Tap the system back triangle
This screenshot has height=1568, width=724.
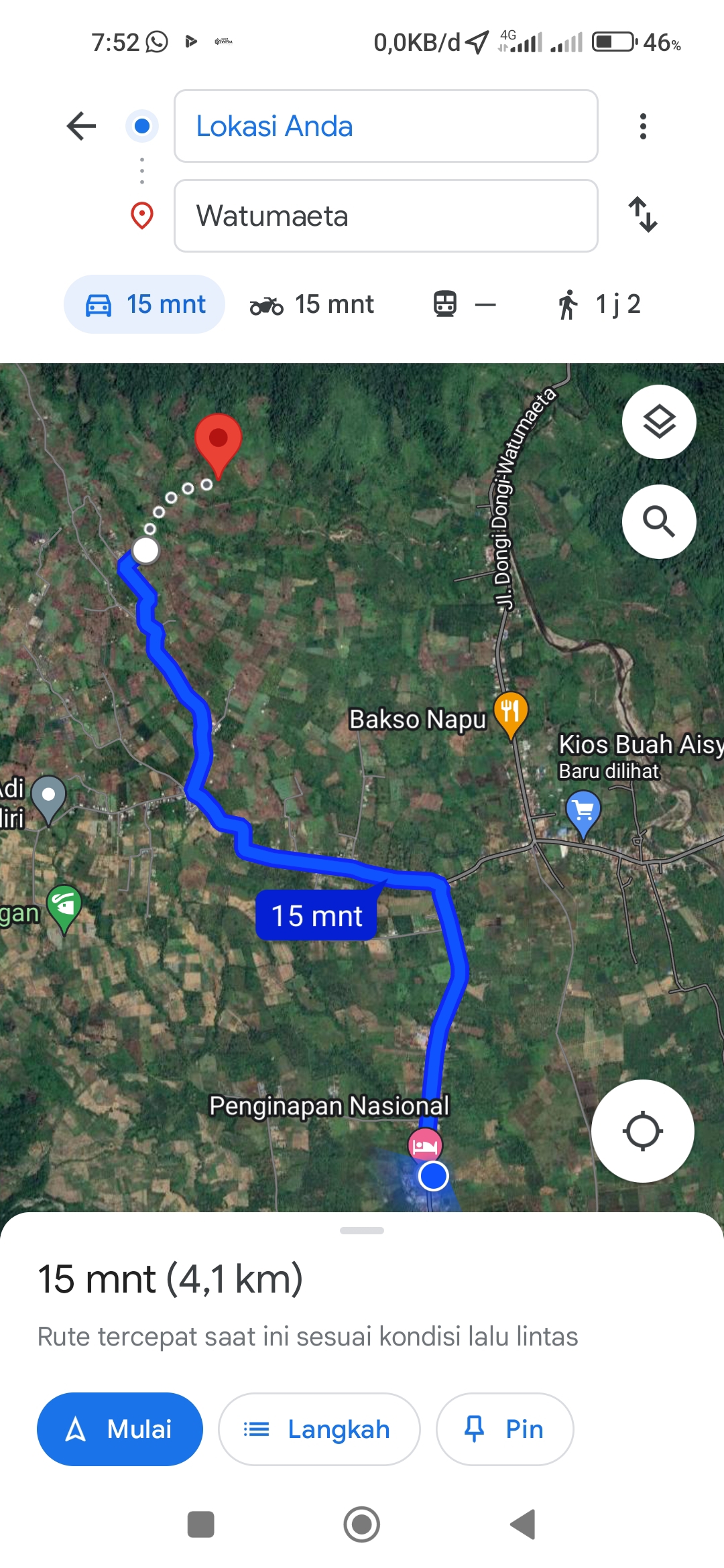coord(523,1524)
